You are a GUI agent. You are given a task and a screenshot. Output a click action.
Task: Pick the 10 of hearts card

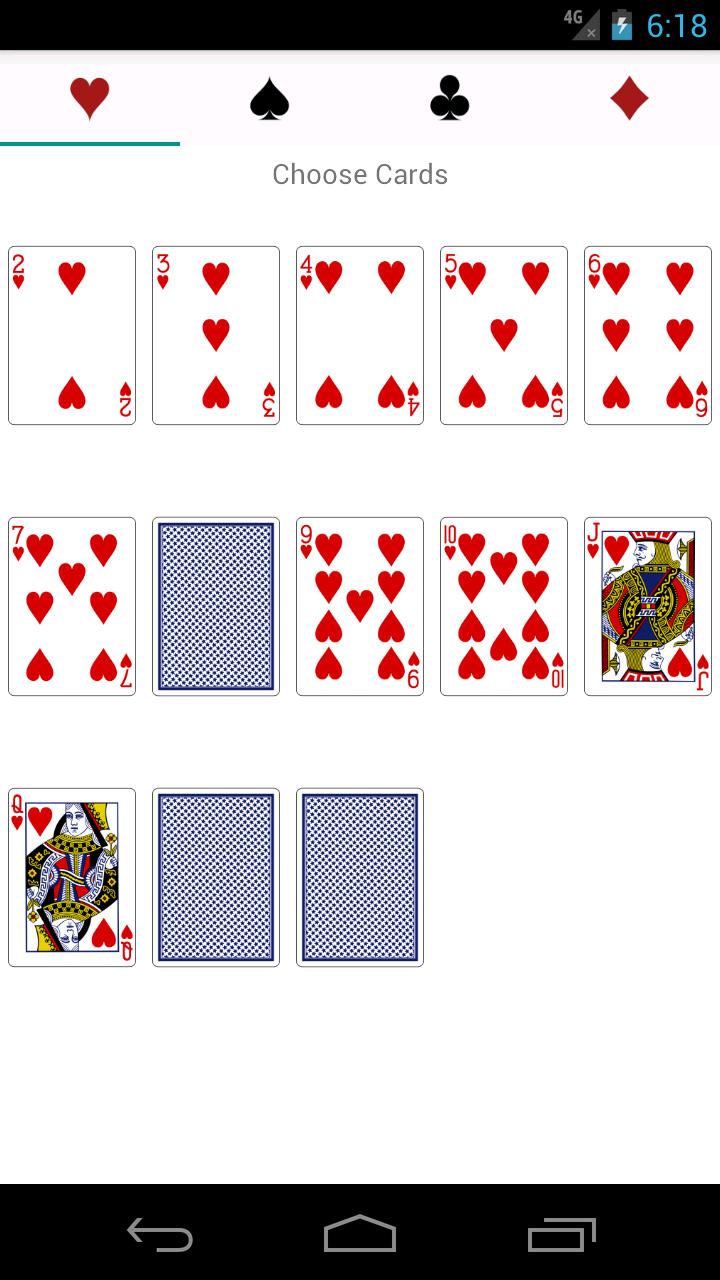point(504,607)
